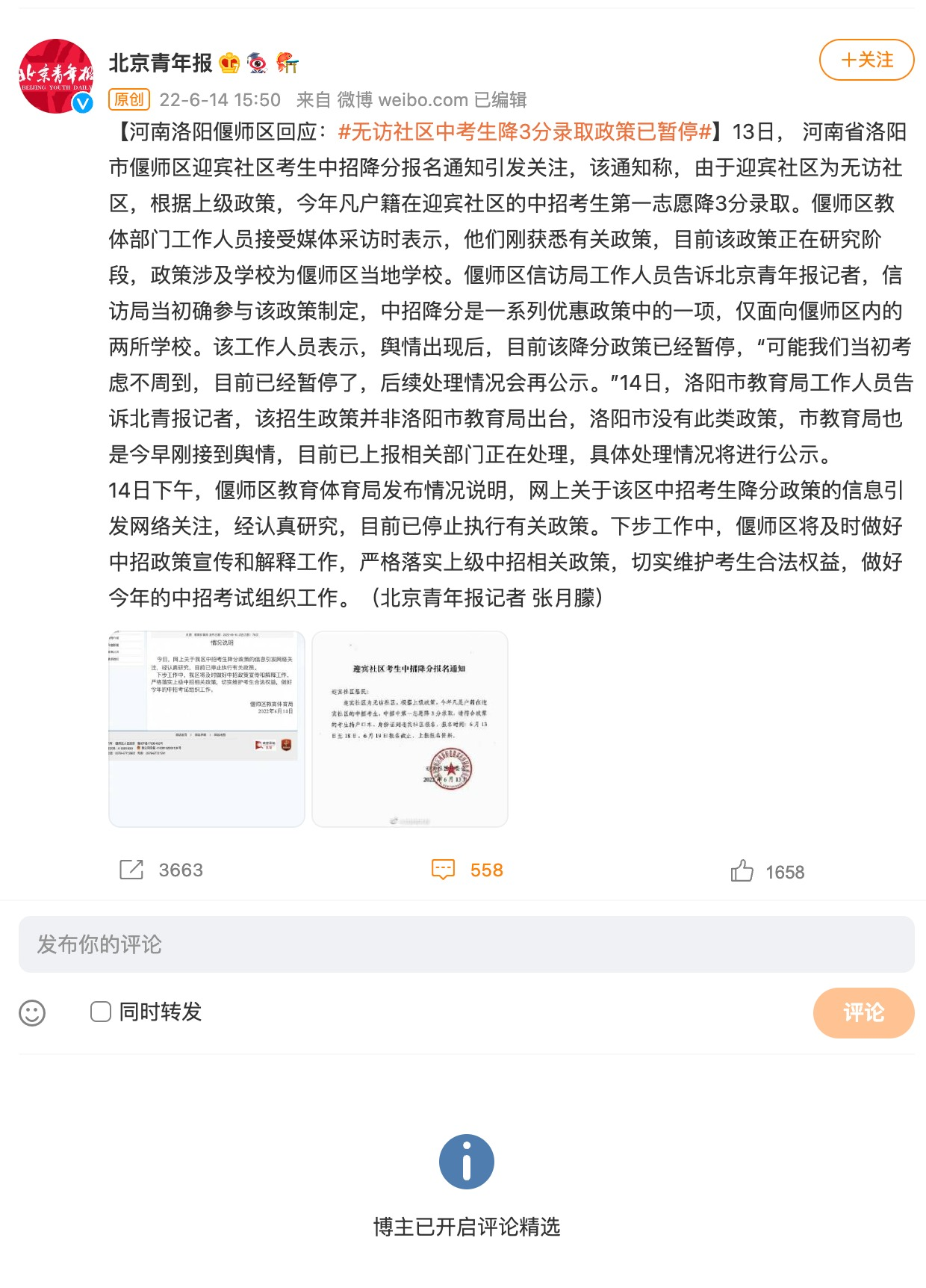Open the comments icon showing 558
926x1288 pixels.
click(x=444, y=870)
